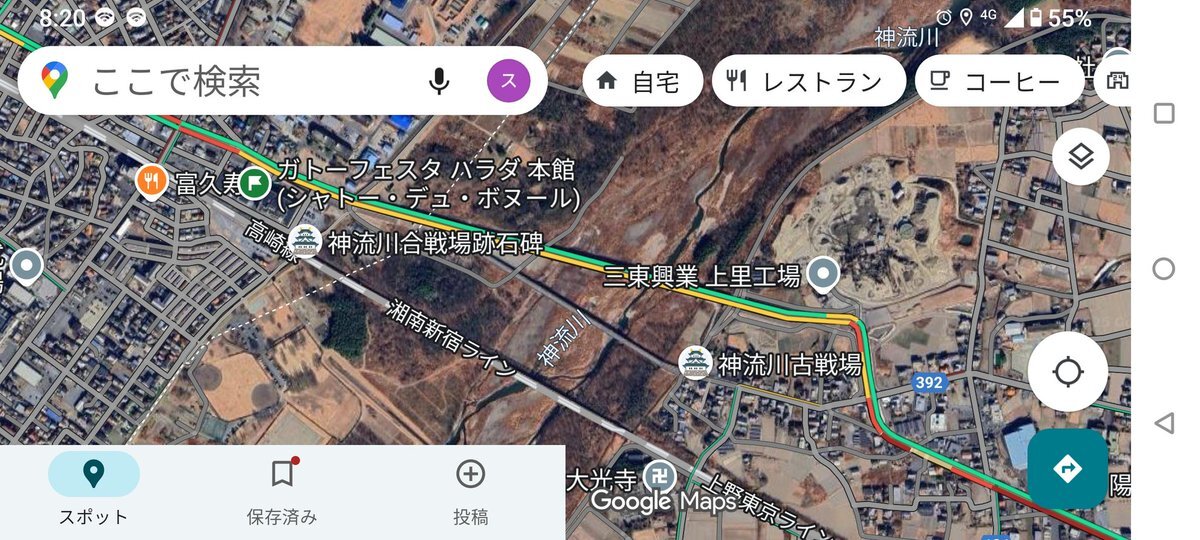Open the account profile avatar ス
Screen dimensions: 1200x540
coord(508,81)
